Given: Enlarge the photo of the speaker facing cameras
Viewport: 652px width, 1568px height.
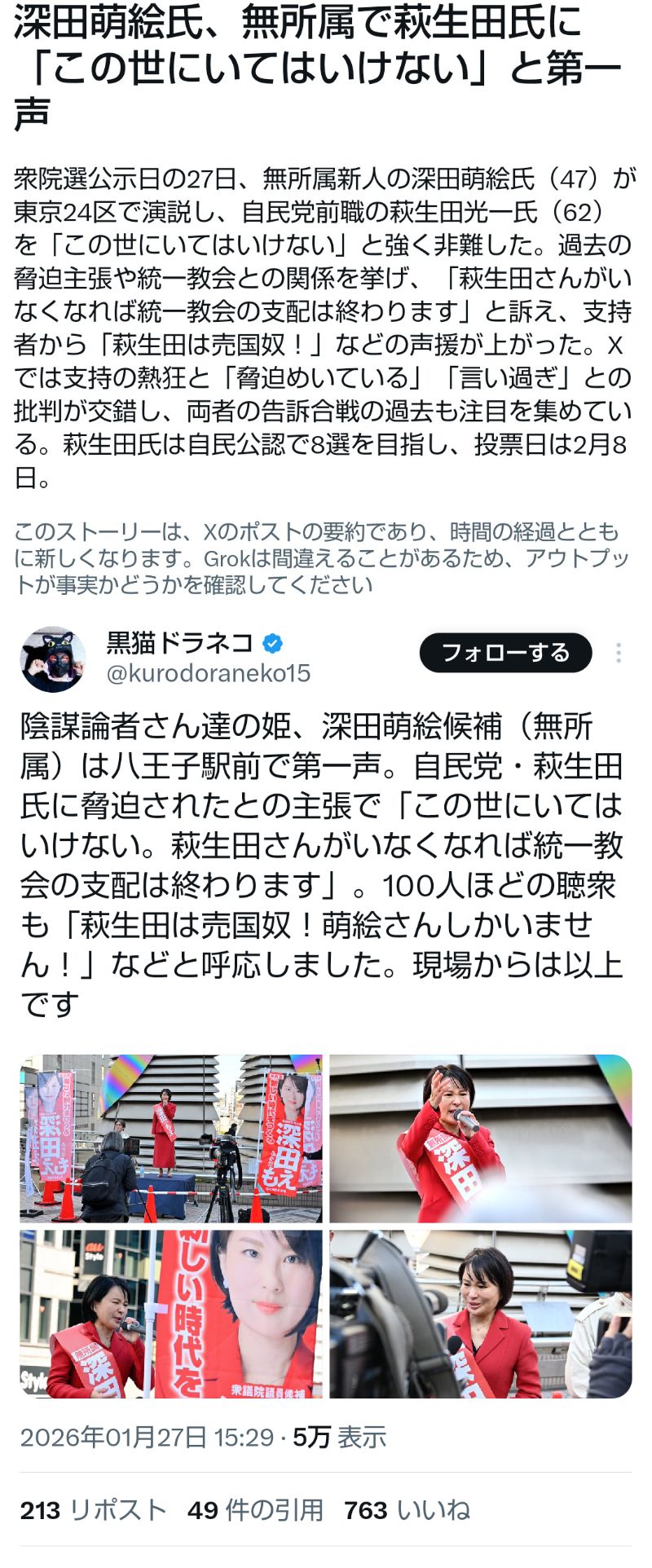Looking at the screenshot, I should pyautogui.click(x=481, y=1314).
